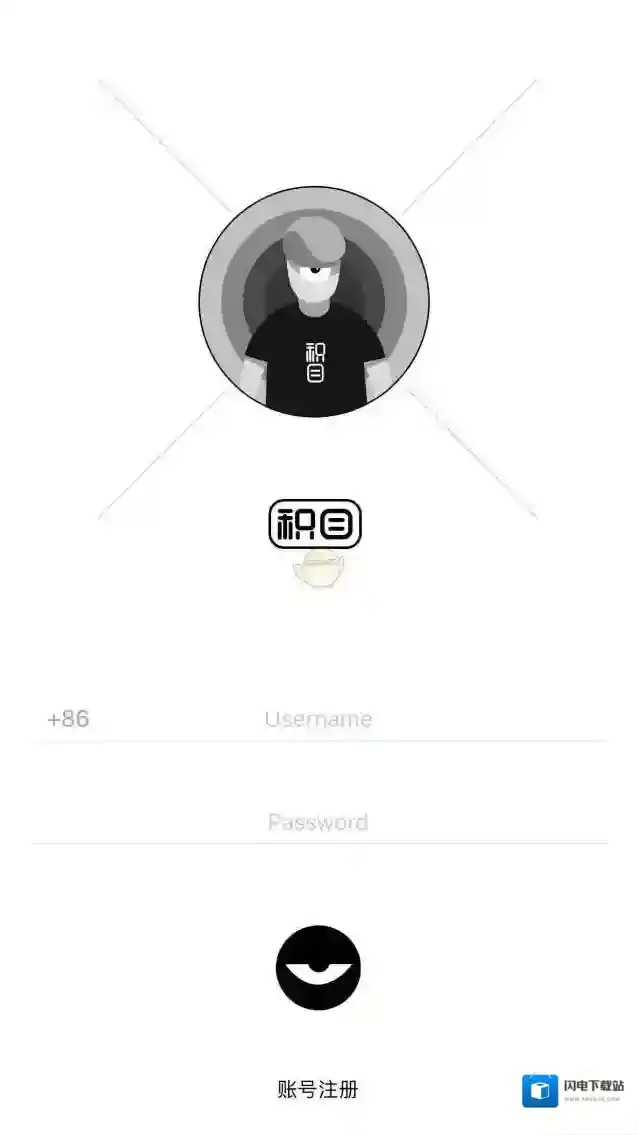The height and width of the screenshot is (1135, 638).
Task: Focus the Password field
Action: tap(318, 822)
